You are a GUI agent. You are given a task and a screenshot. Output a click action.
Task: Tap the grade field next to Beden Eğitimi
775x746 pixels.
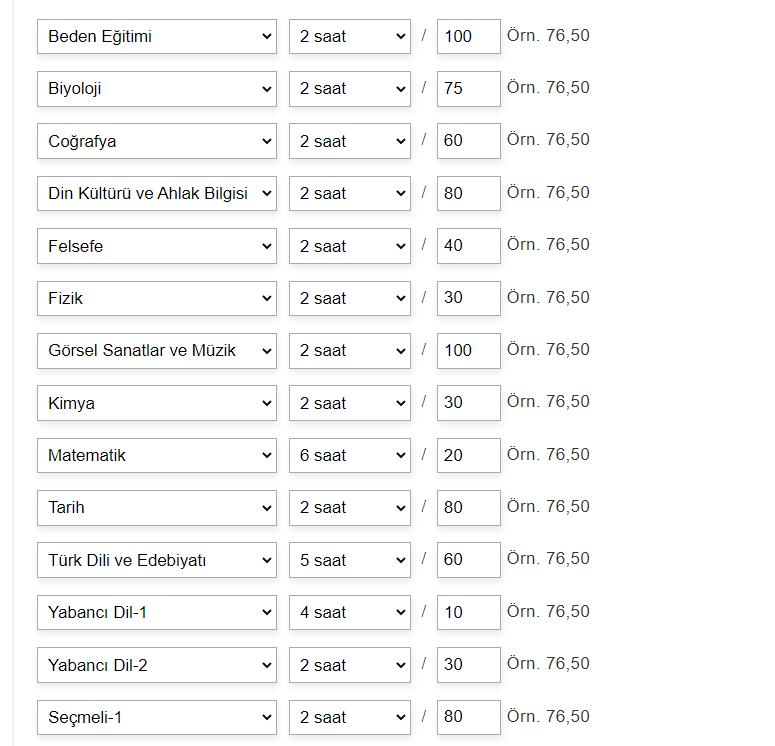[468, 36]
